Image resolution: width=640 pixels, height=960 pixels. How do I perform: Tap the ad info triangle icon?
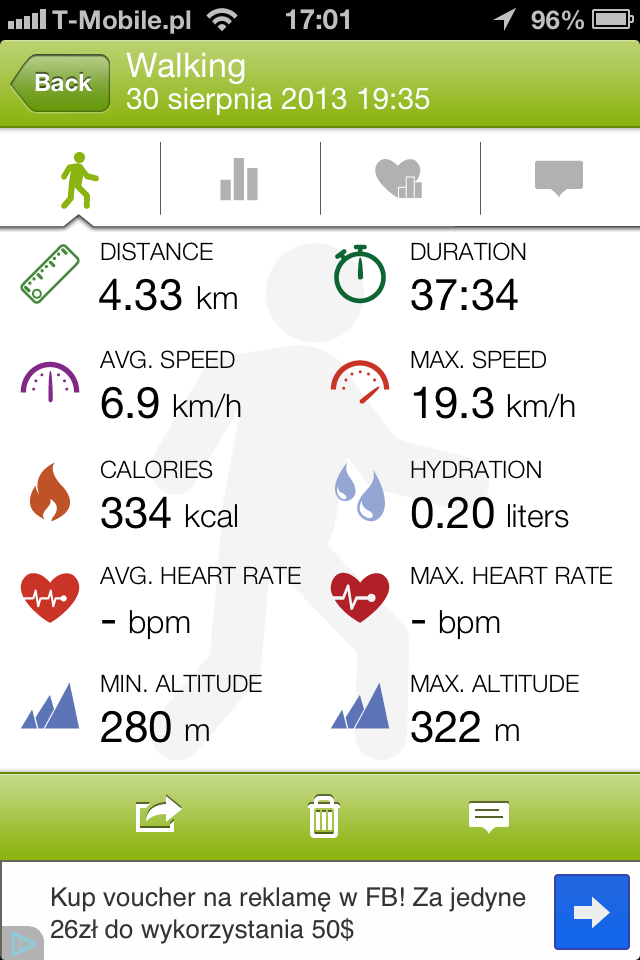(18, 943)
